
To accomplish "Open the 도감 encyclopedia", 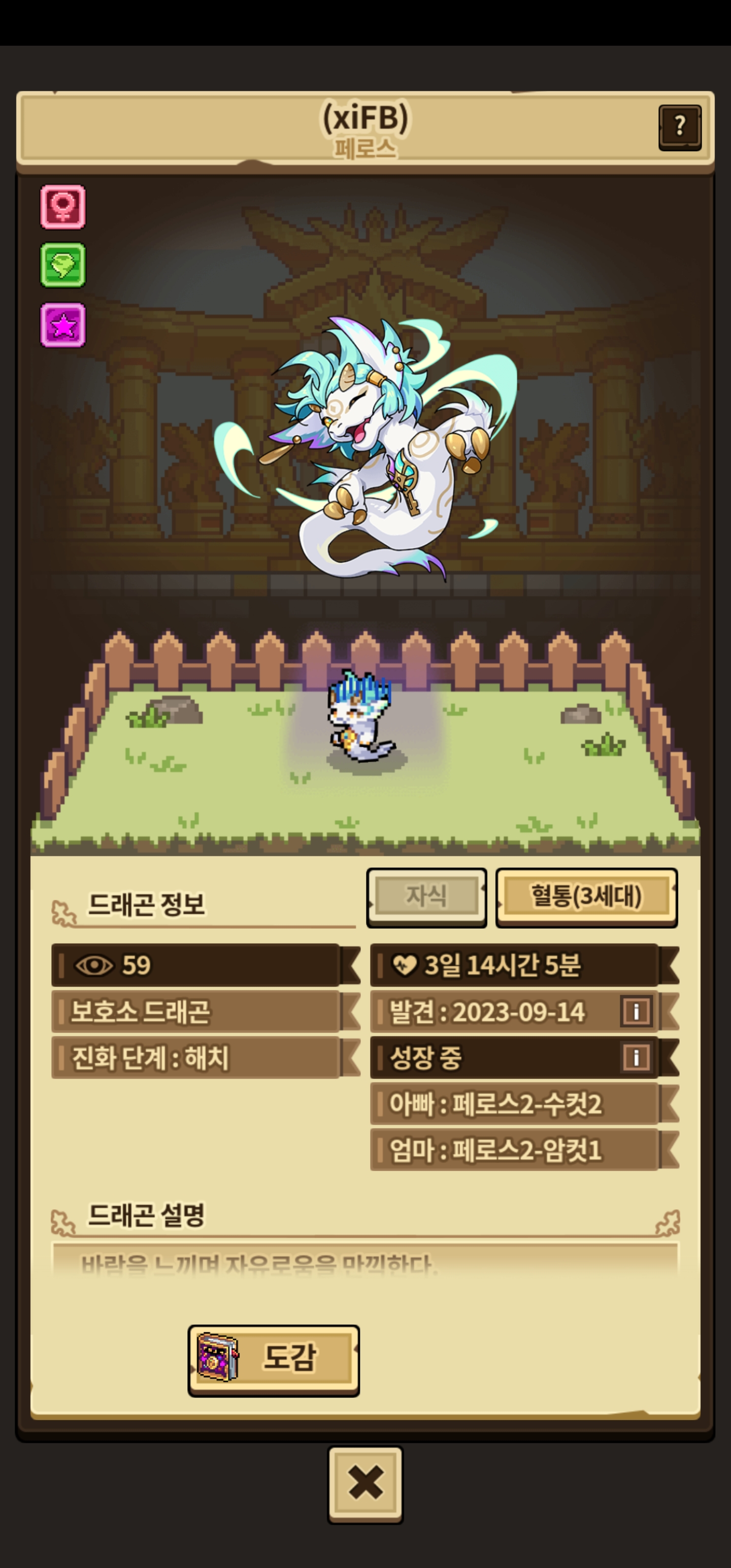I will coord(273,1359).
